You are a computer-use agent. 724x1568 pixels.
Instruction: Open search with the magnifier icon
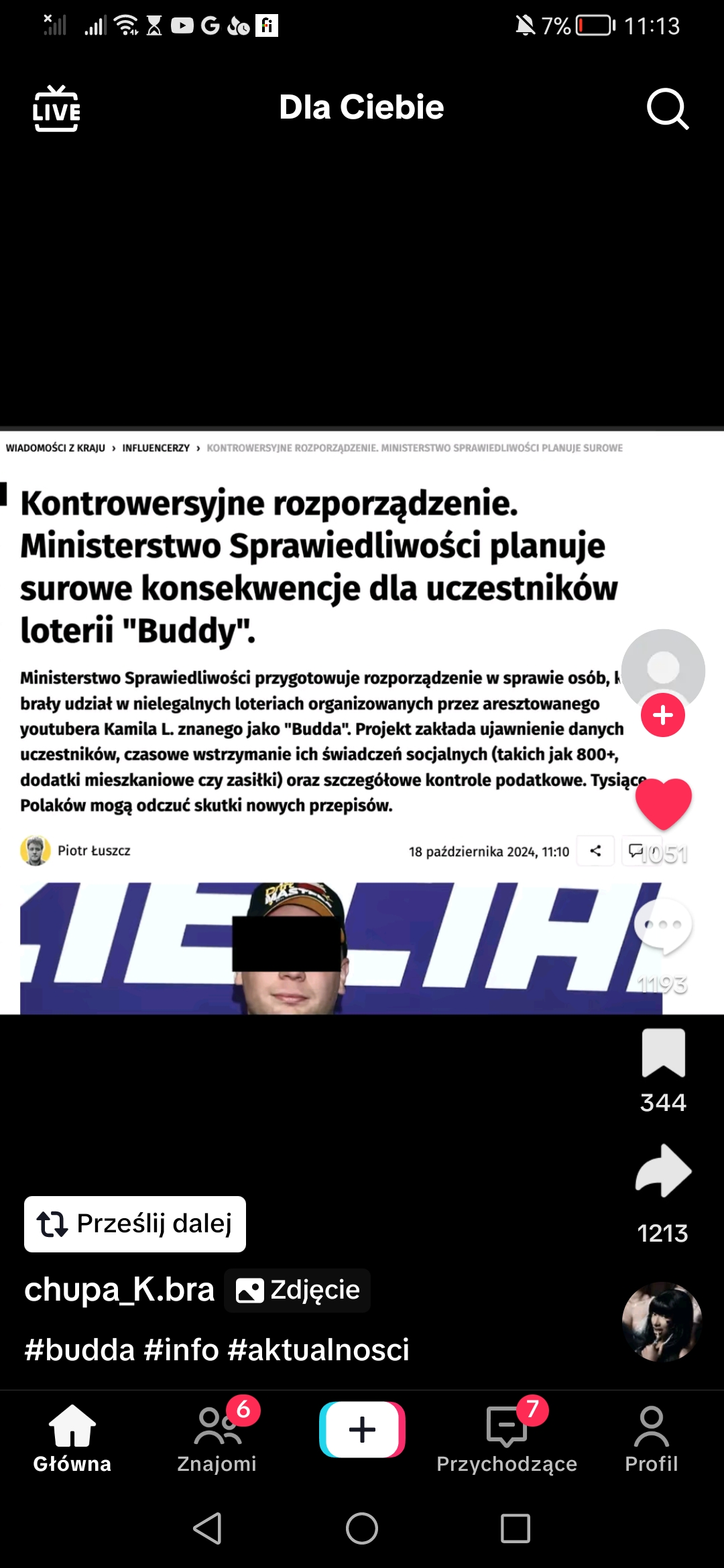coord(667,109)
